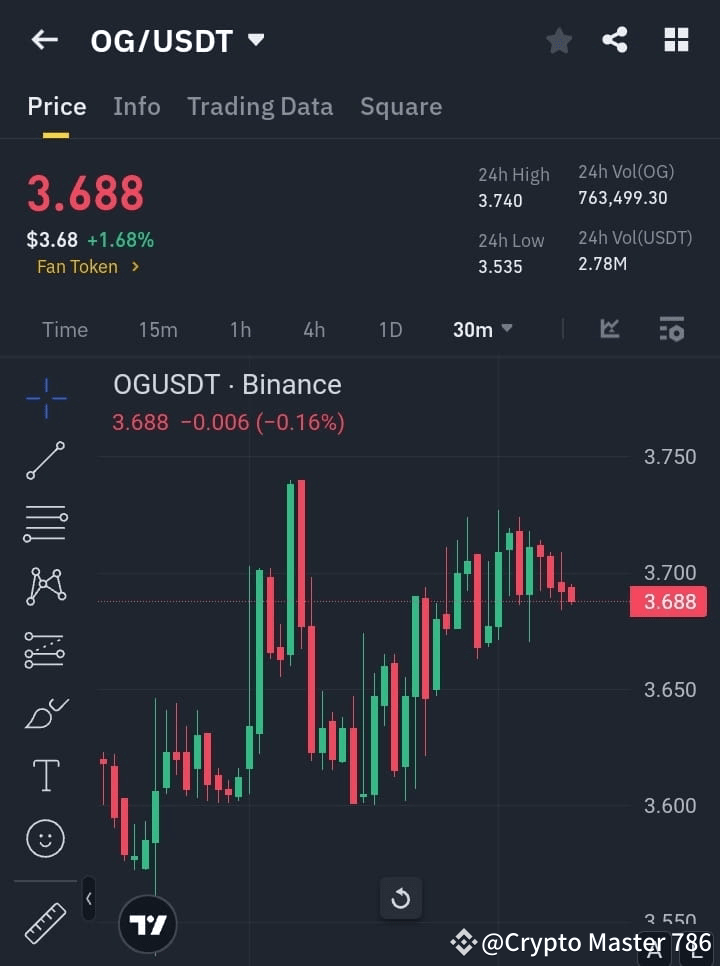Collapse the drawing toolbar sidebar
720x966 pixels.
pos(88,898)
